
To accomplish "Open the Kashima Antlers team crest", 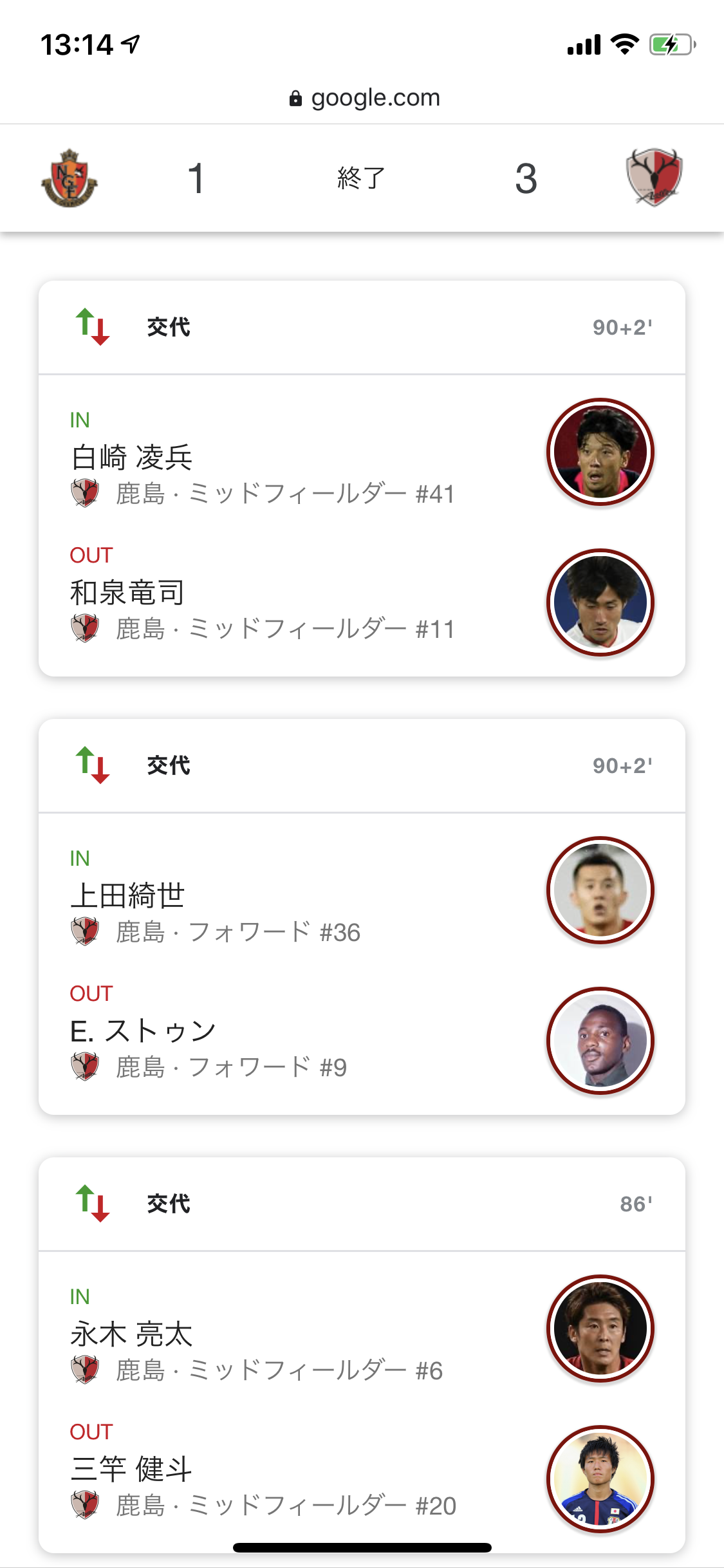I will (x=654, y=178).
